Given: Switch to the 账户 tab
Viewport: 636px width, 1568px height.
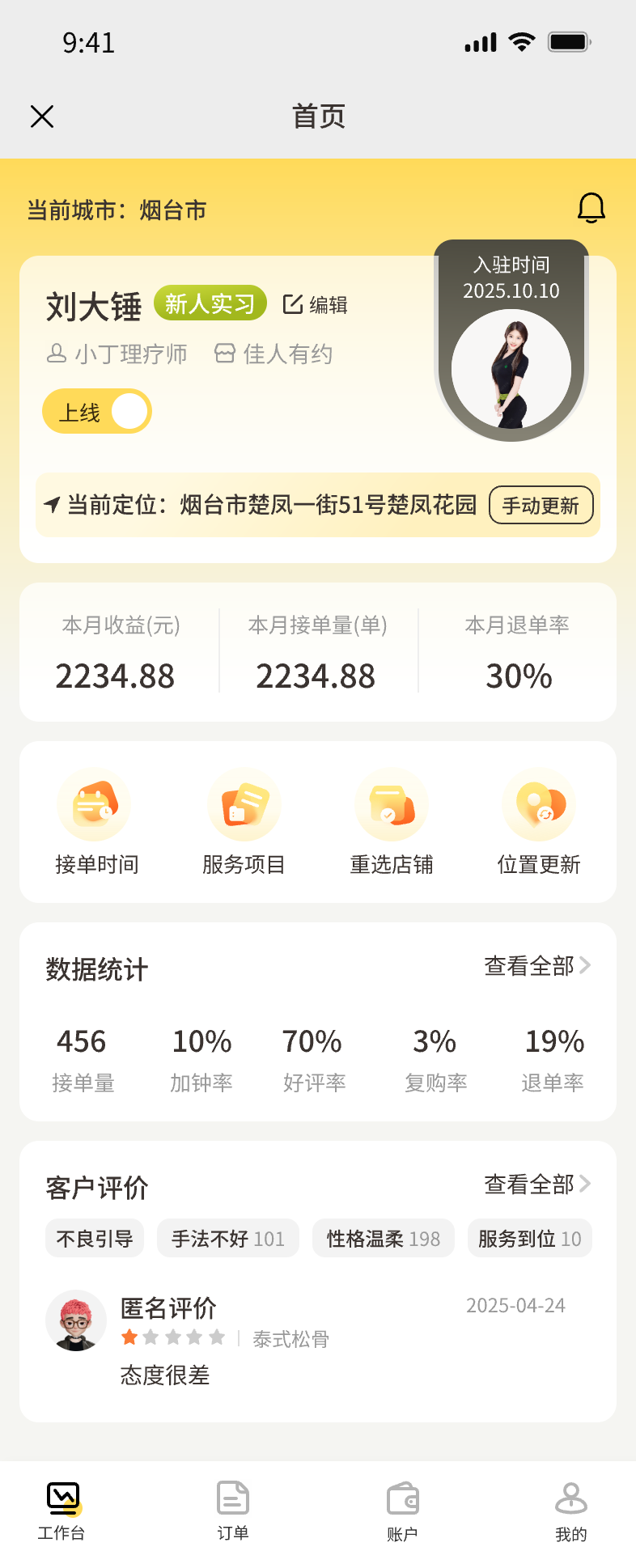Looking at the screenshot, I should pyautogui.click(x=402, y=1511).
